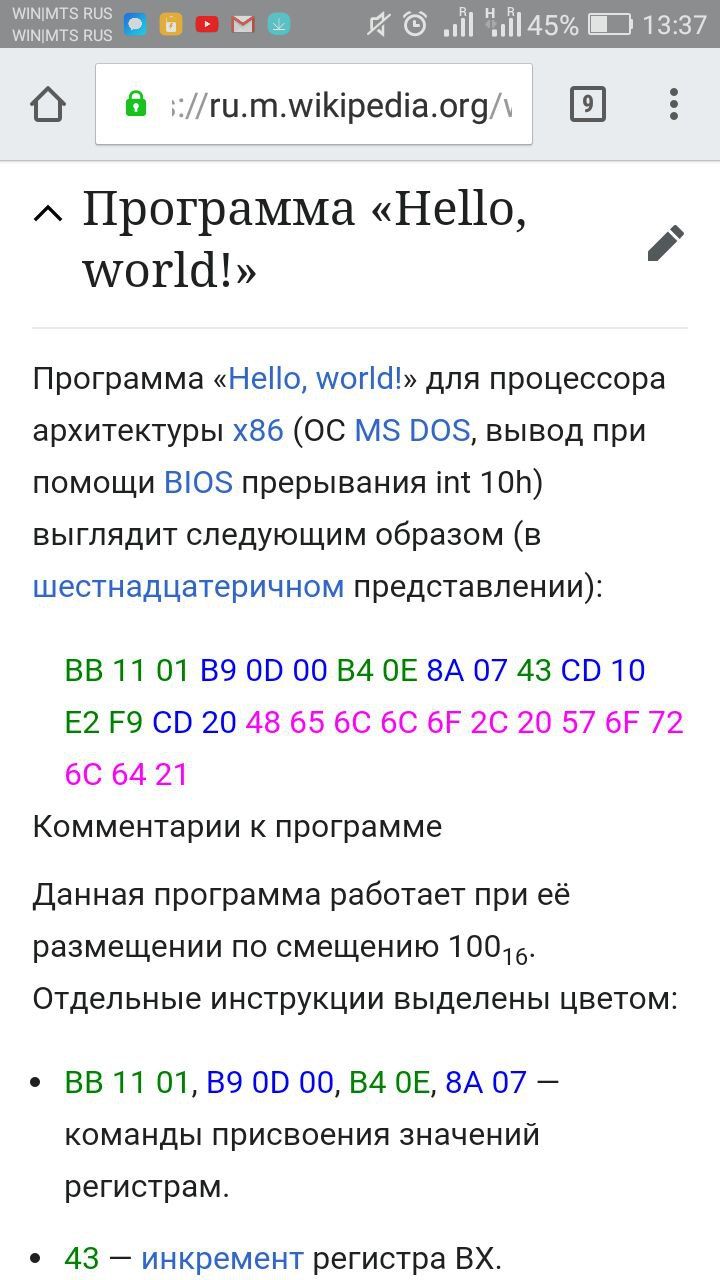Collapse the Программа «Hello, world!» section

tap(48, 212)
